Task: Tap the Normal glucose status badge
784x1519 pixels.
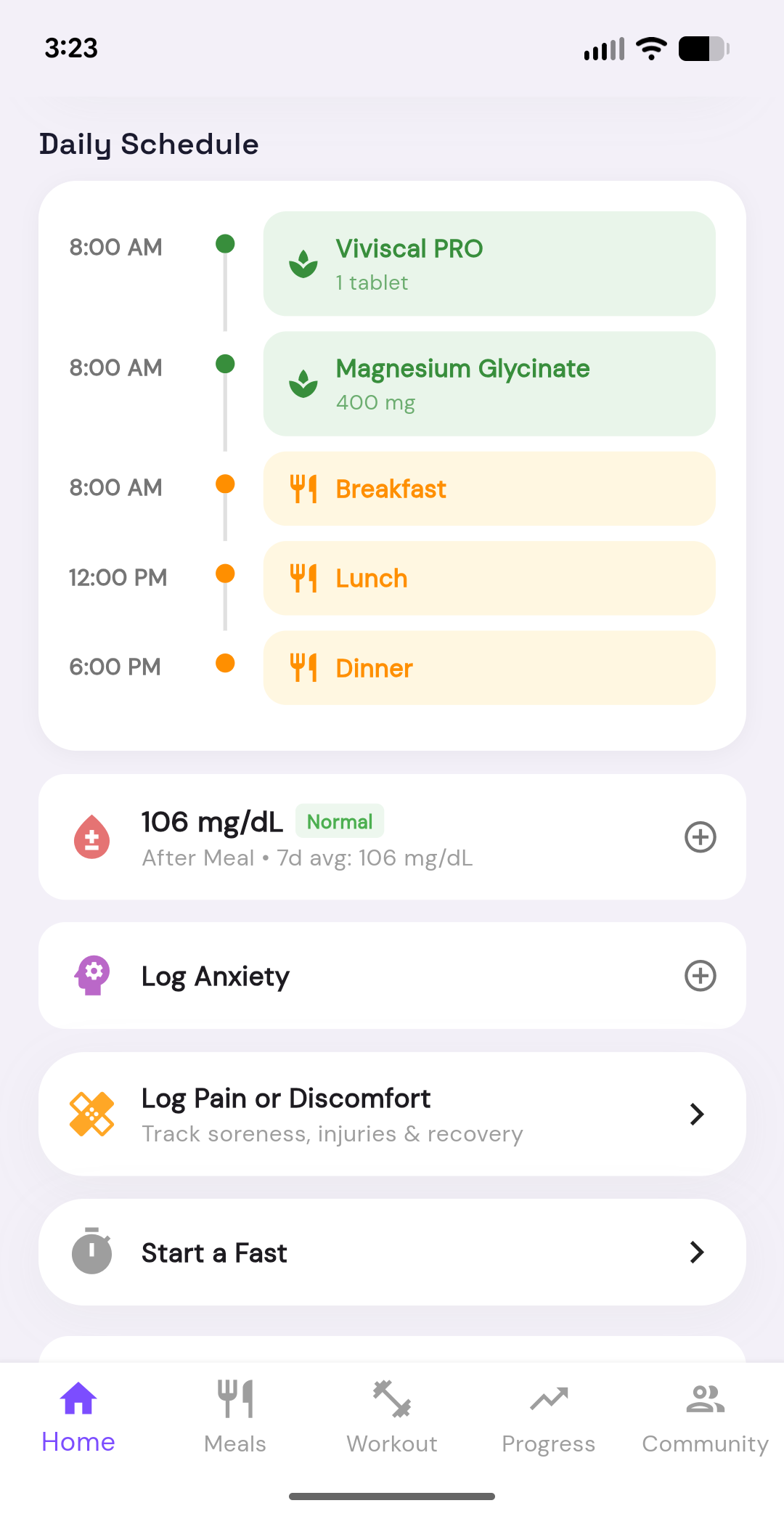Action: [x=339, y=821]
